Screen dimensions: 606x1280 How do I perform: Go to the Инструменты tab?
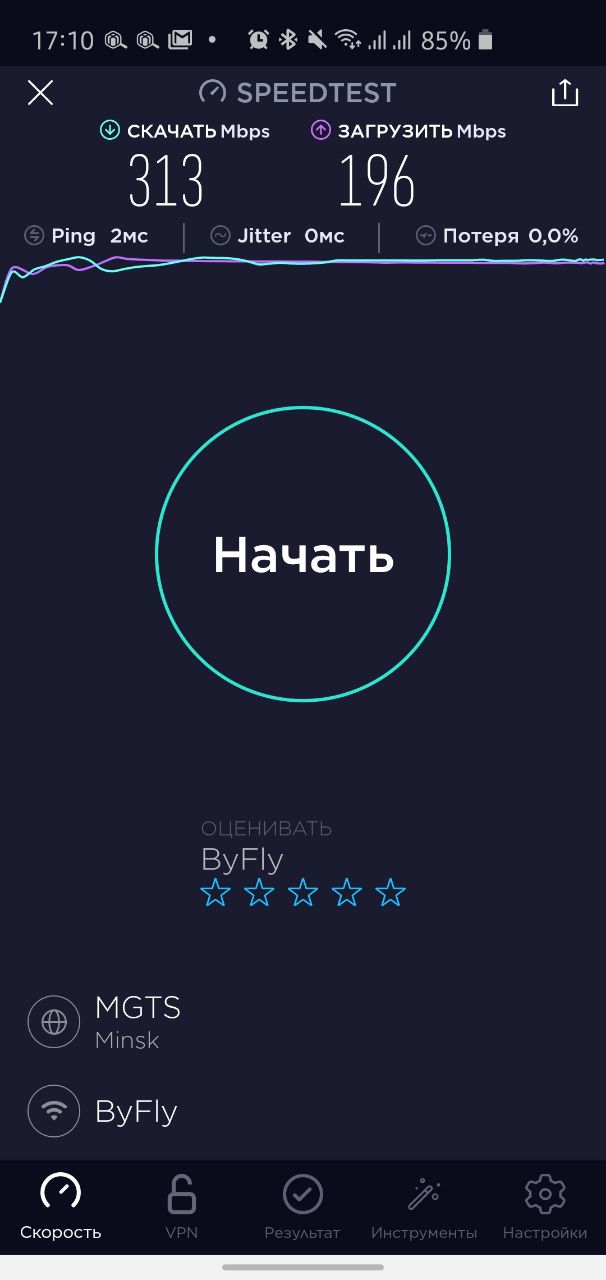tap(424, 1207)
